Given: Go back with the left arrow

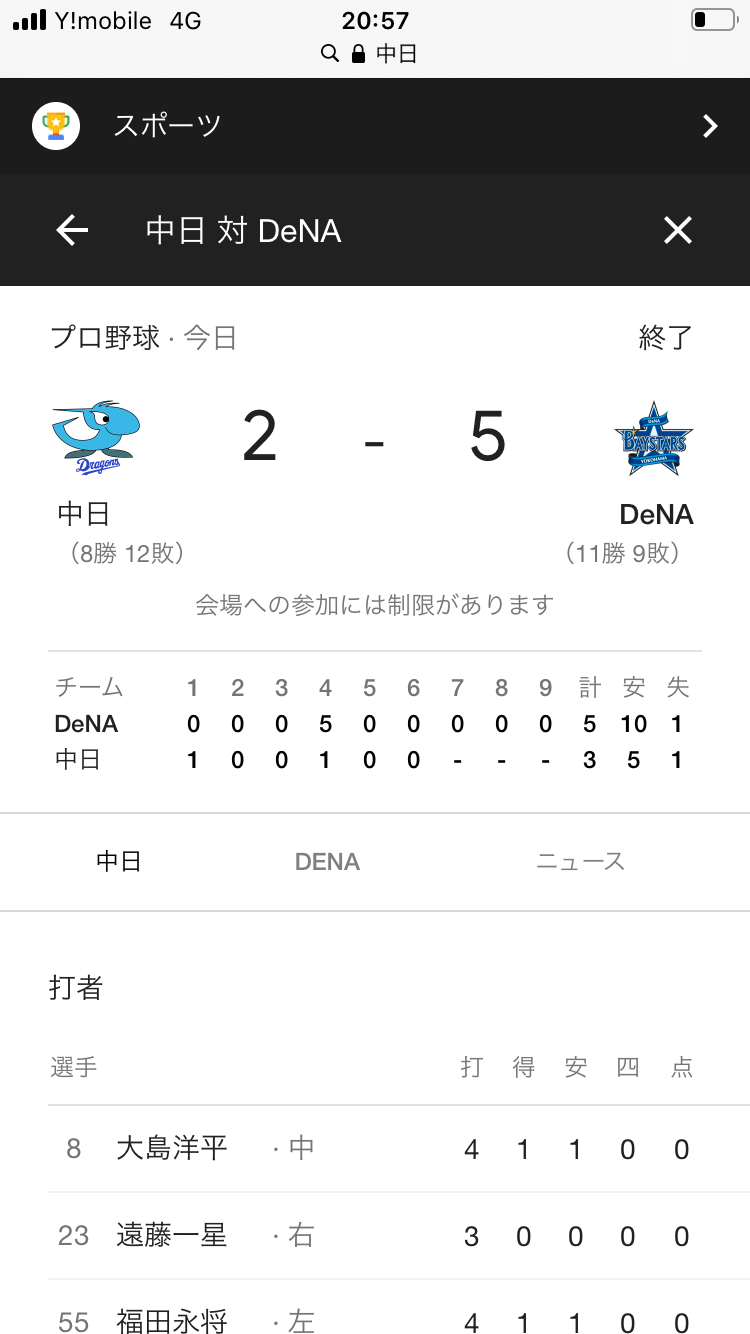Looking at the screenshot, I should click(x=72, y=231).
